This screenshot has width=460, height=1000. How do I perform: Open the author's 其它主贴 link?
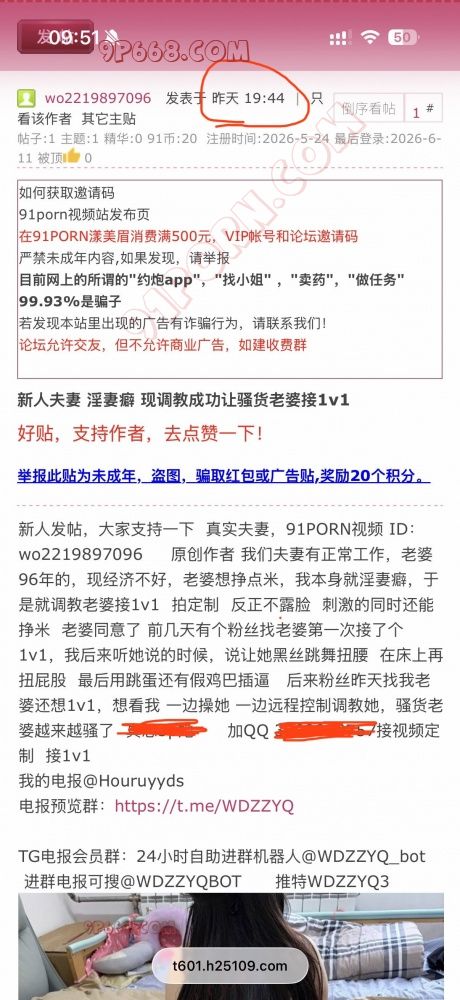click(x=108, y=119)
